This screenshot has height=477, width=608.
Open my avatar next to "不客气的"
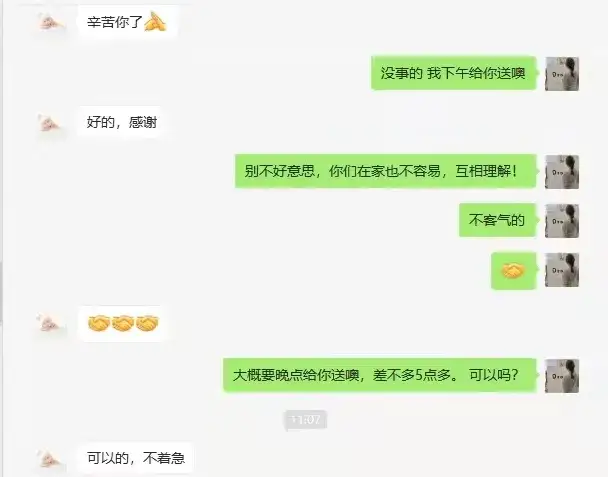(562, 221)
